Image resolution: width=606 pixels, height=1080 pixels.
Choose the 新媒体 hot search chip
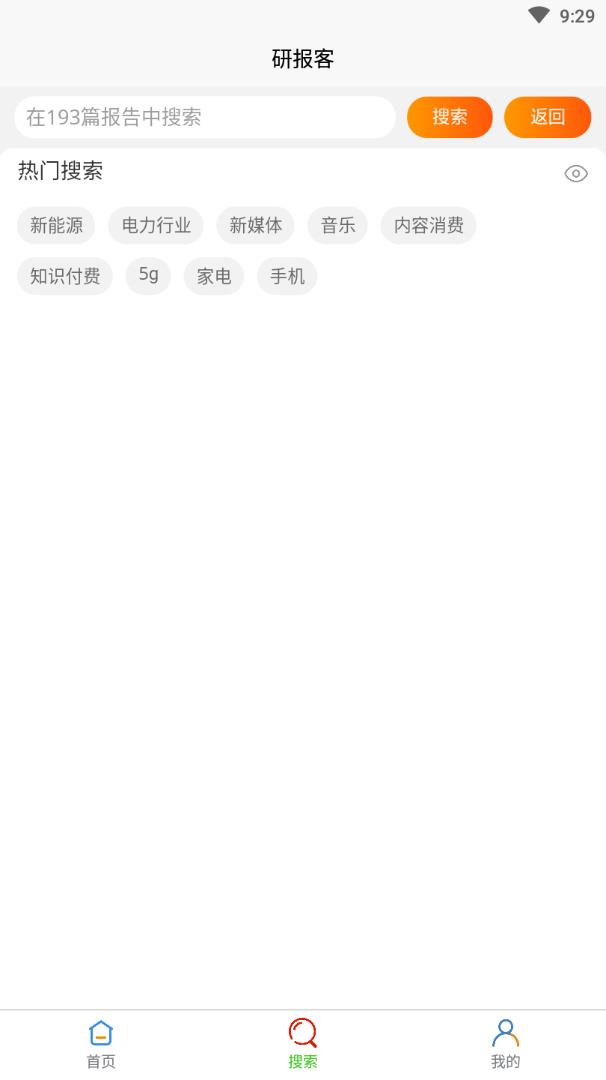(x=255, y=226)
